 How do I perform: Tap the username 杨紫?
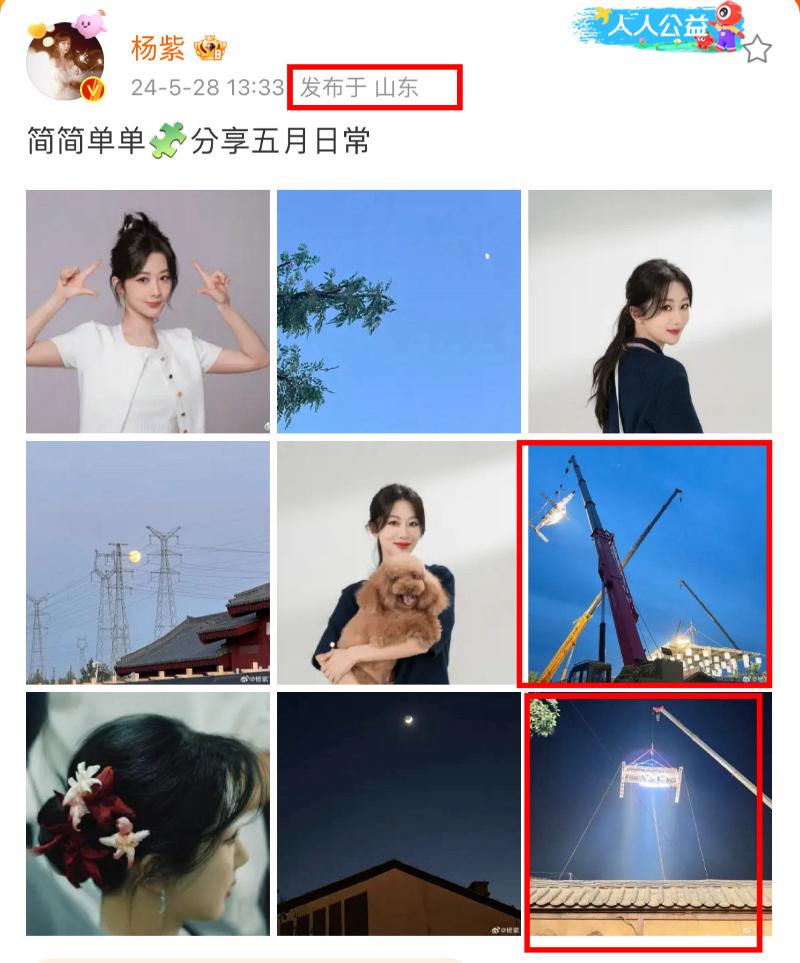coord(158,47)
